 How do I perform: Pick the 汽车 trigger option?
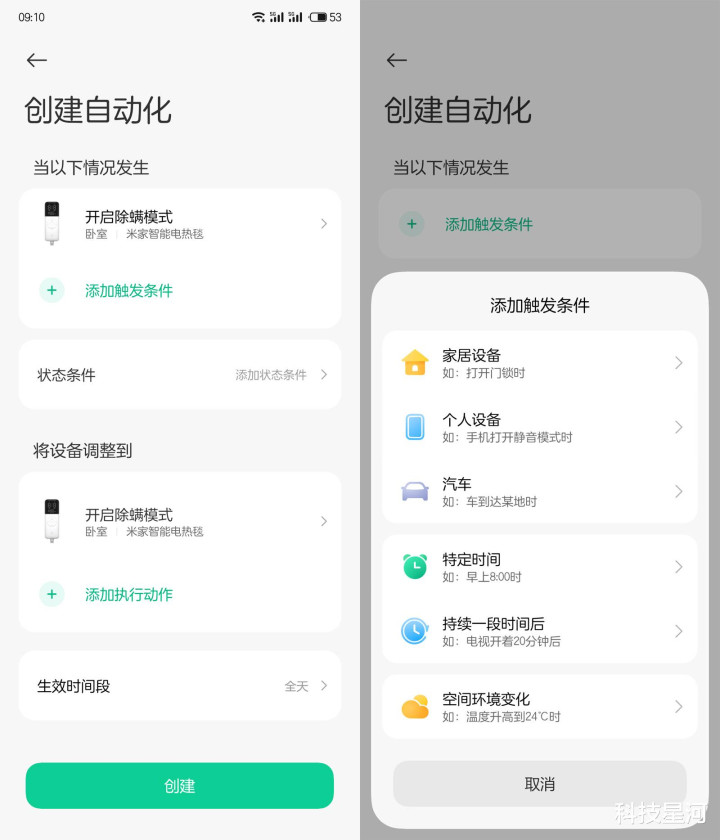point(540,491)
